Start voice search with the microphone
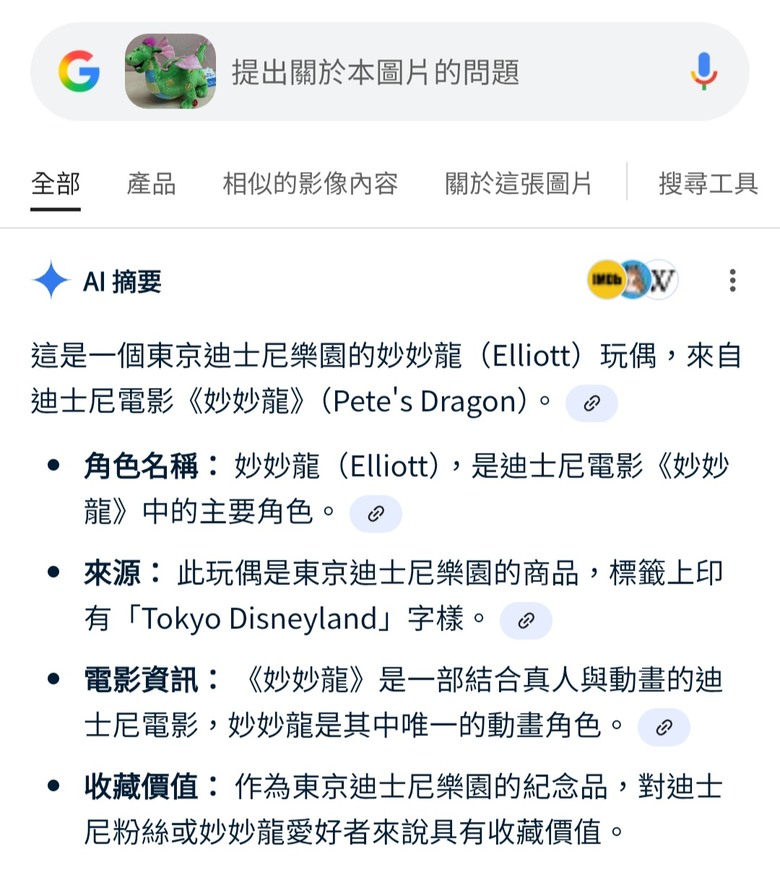780x874 pixels. click(704, 71)
